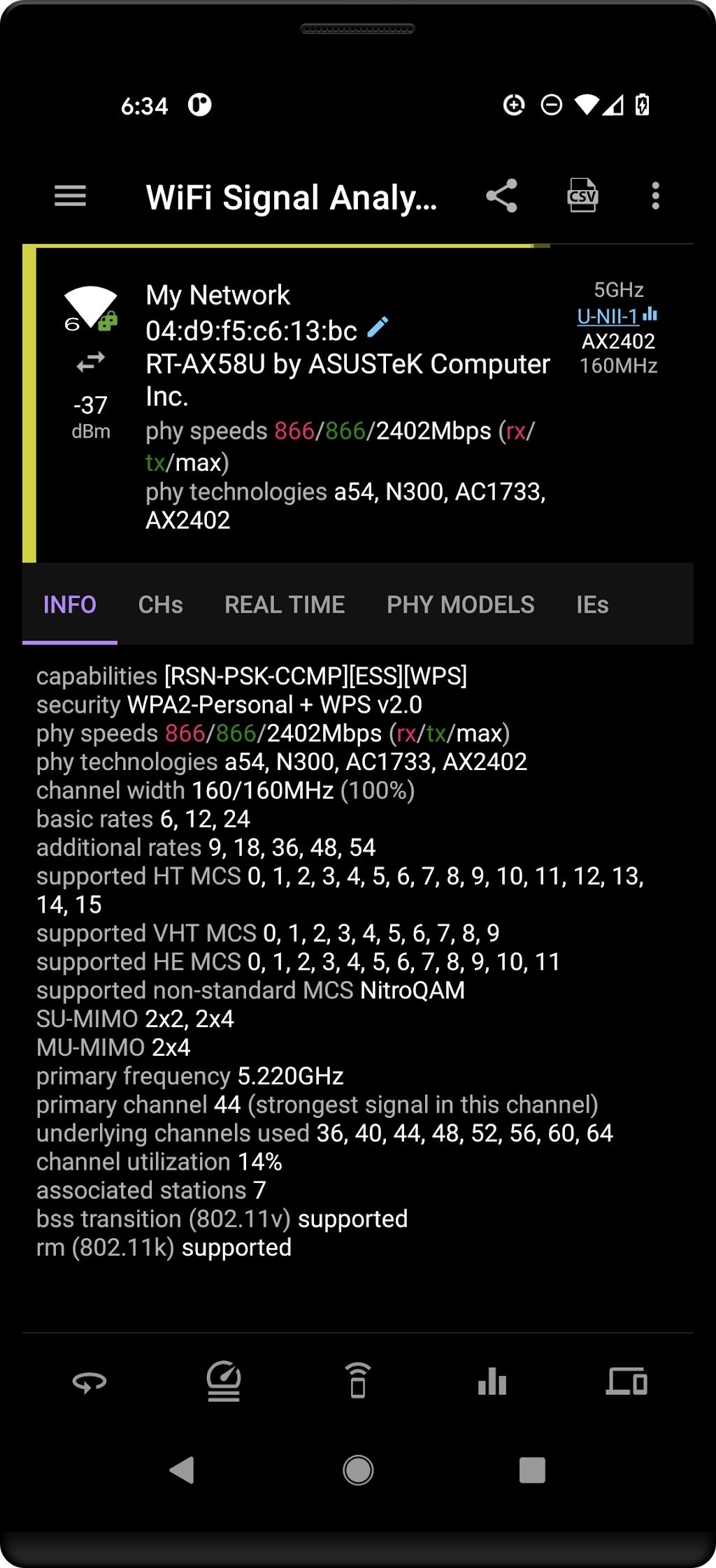Select the INFO tab
The height and width of the screenshot is (1568, 716).
(70, 604)
